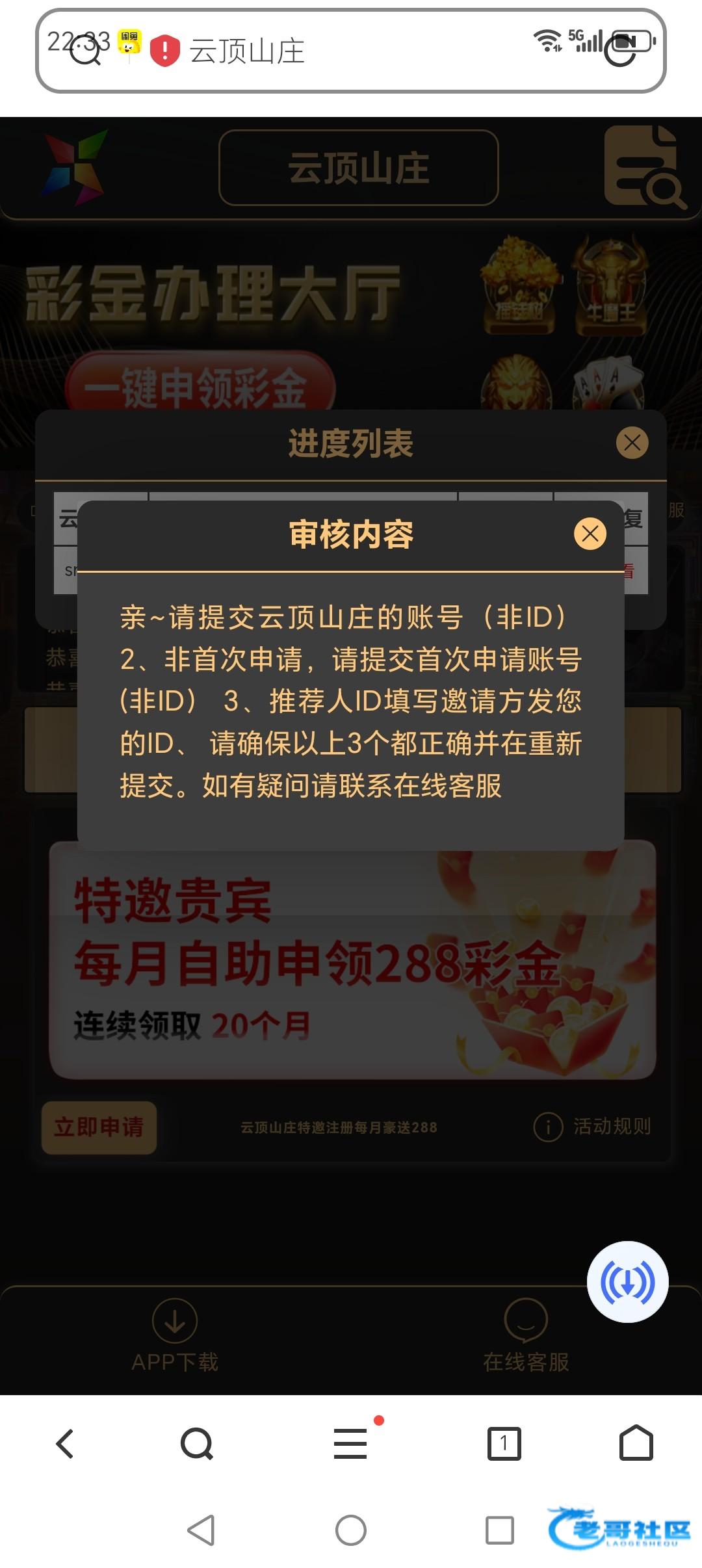Tap the system recent apps square button
The width and height of the screenshot is (702, 1568).
coord(499,1530)
